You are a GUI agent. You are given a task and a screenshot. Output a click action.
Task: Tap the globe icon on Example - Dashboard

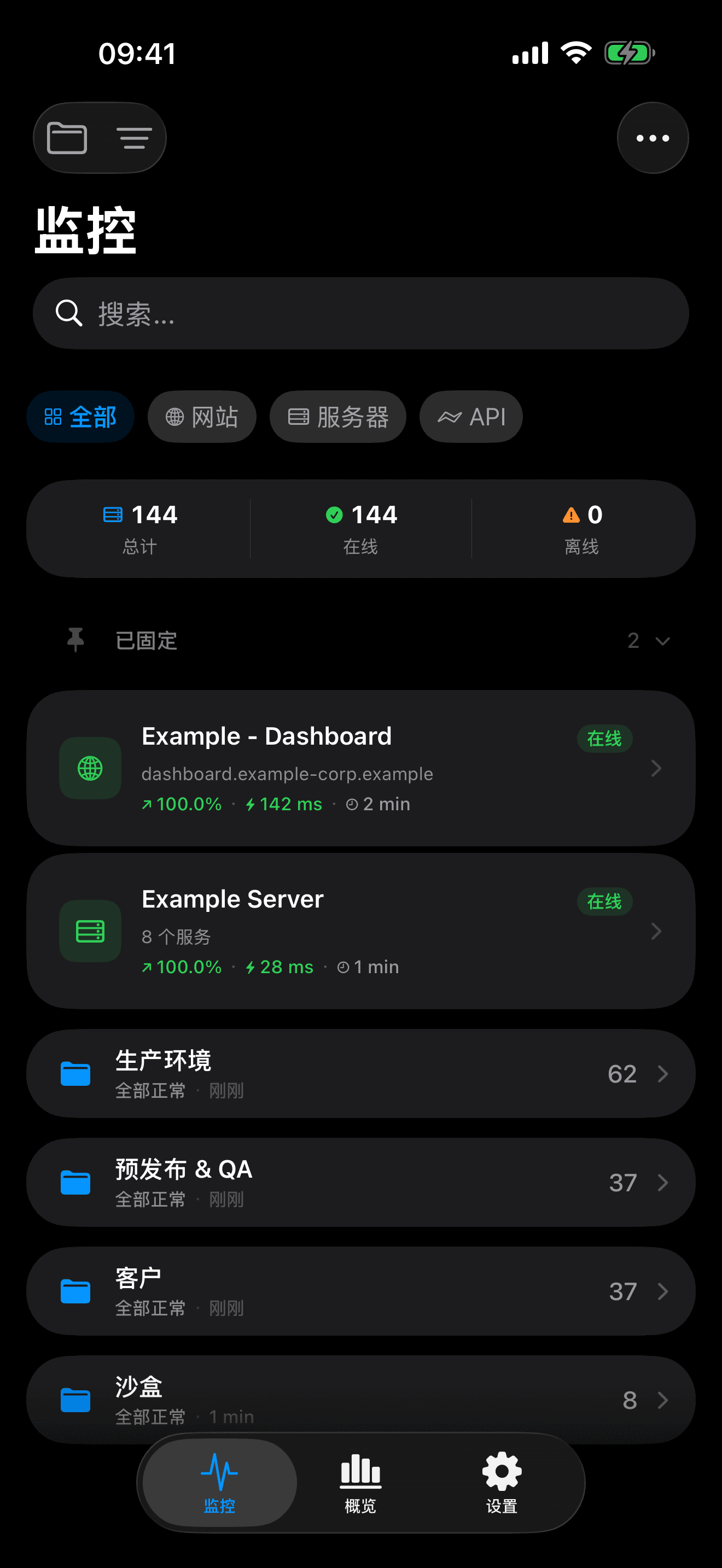(x=90, y=768)
